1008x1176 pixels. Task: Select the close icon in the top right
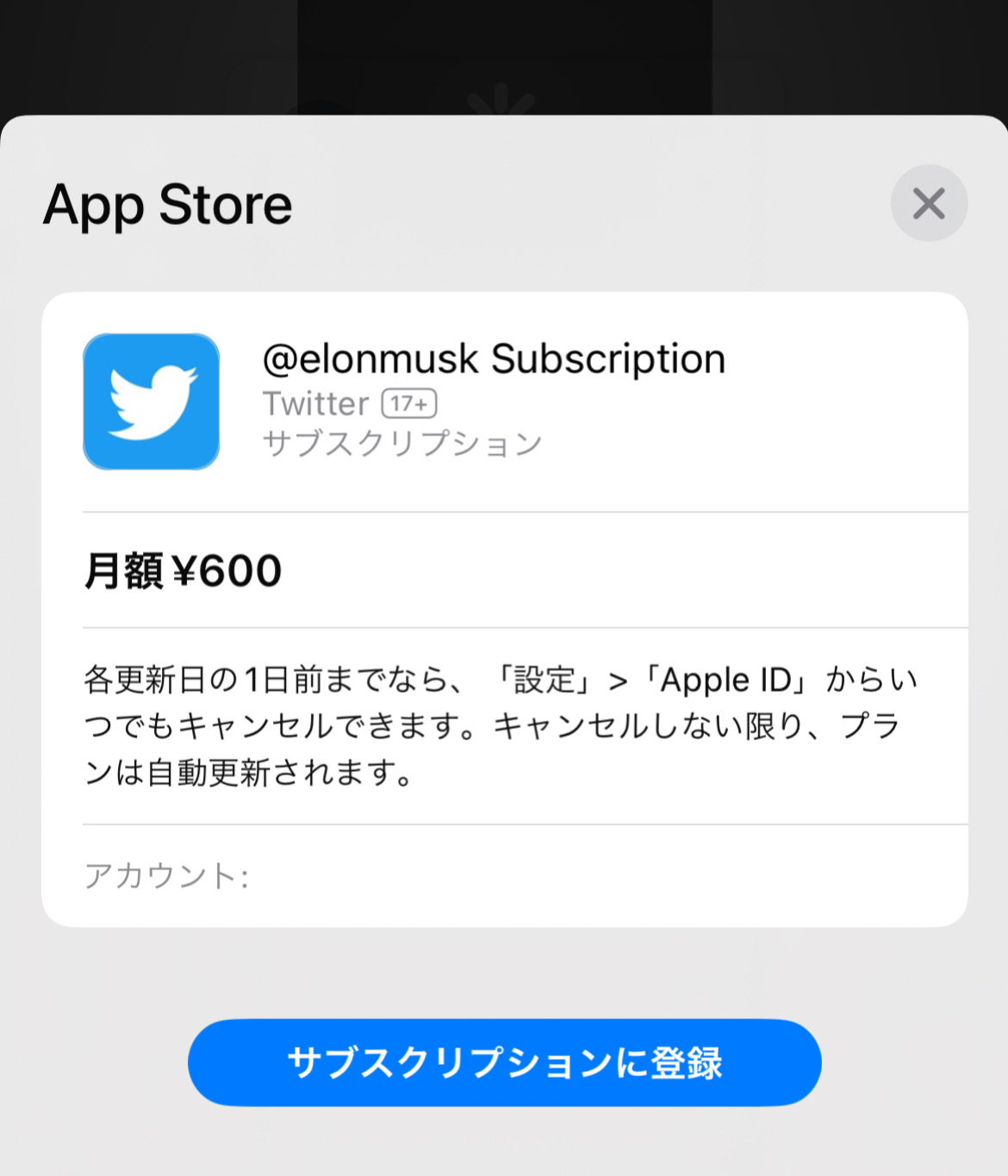[x=929, y=203]
